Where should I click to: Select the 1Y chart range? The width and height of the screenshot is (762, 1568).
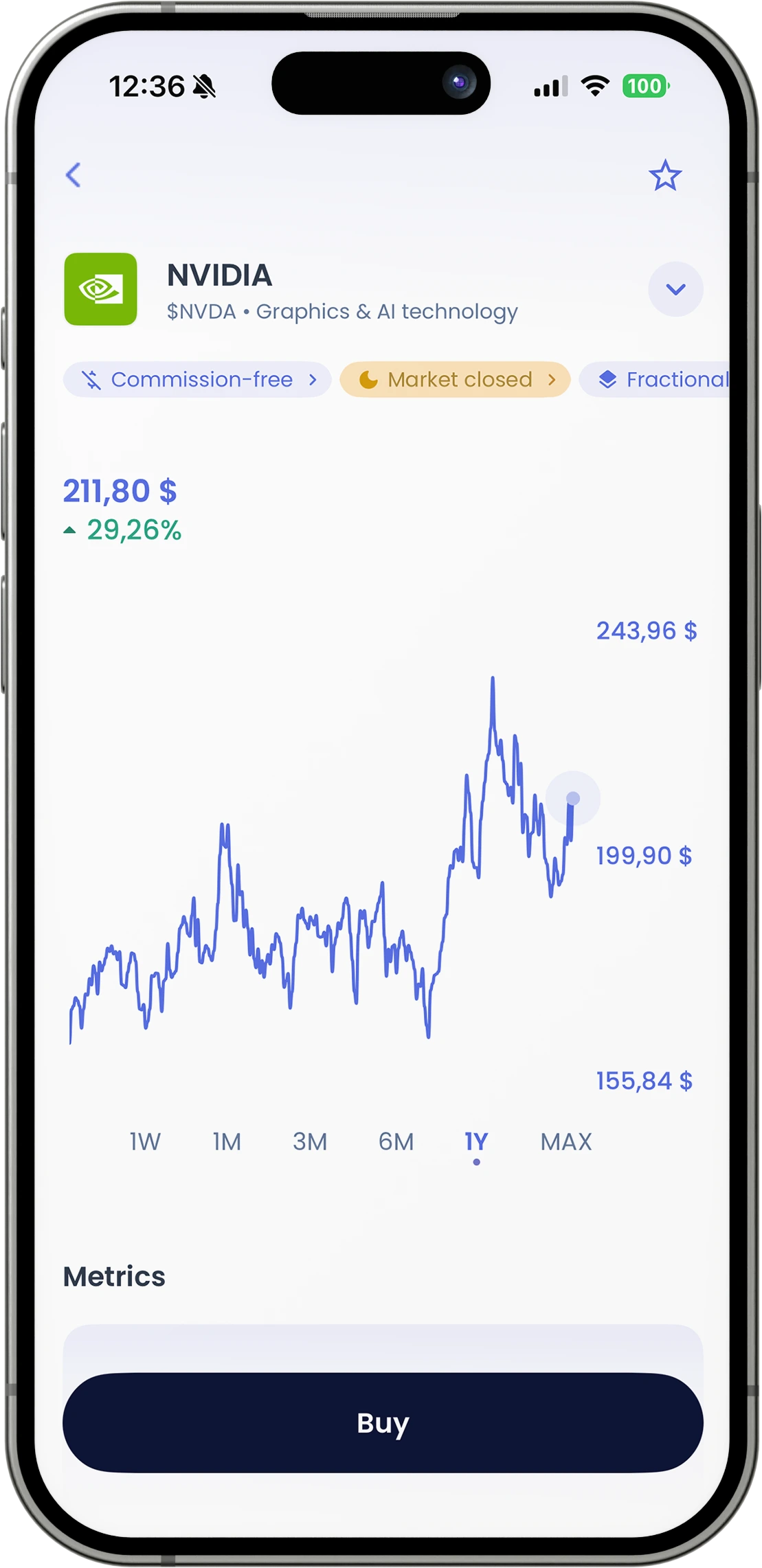tap(476, 1141)
